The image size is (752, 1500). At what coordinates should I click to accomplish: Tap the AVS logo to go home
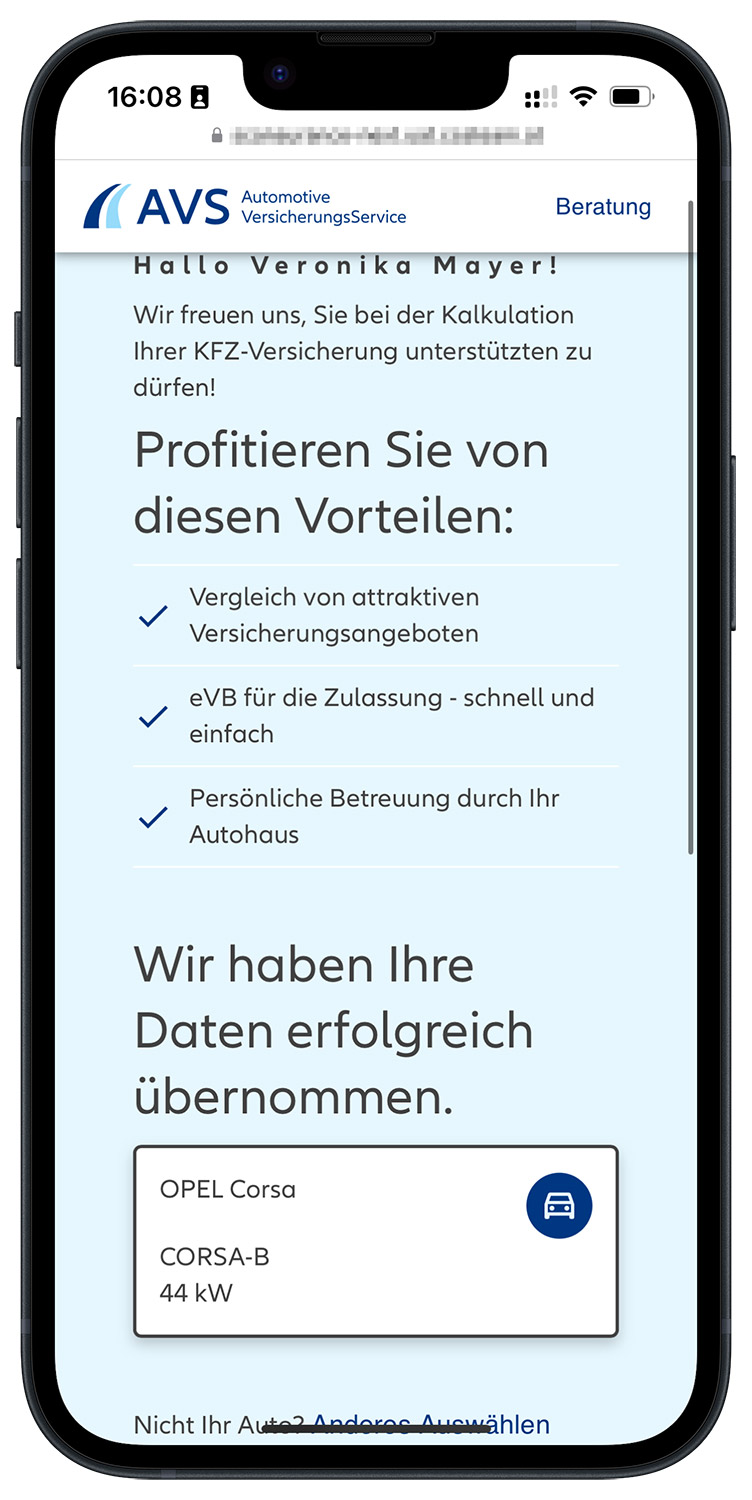pos(245,206)
